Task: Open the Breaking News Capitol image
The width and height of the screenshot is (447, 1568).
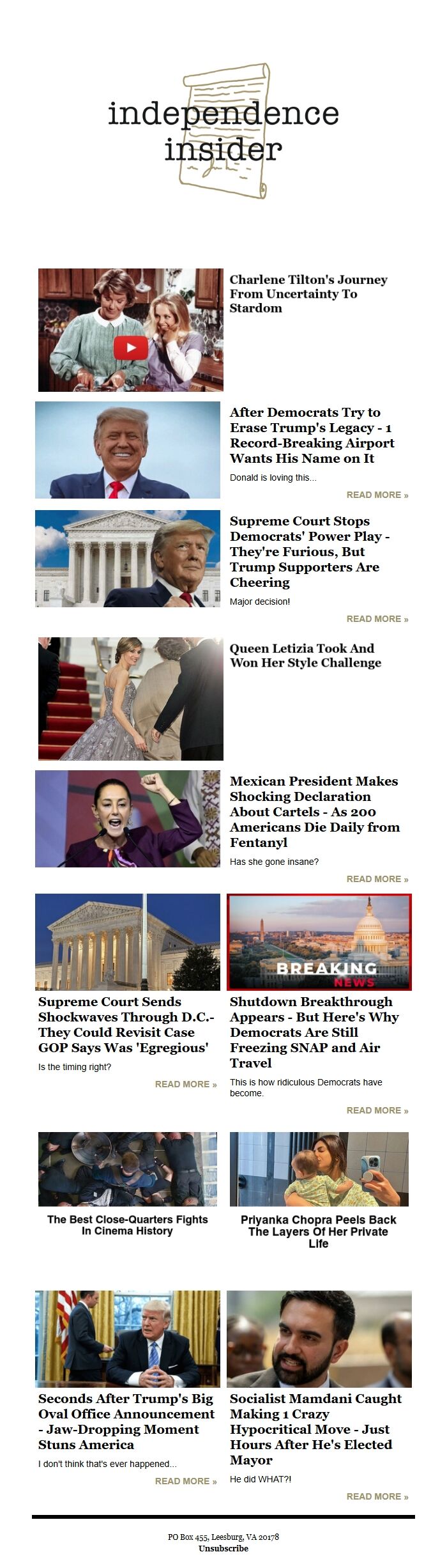Action: tap(319, 942)
